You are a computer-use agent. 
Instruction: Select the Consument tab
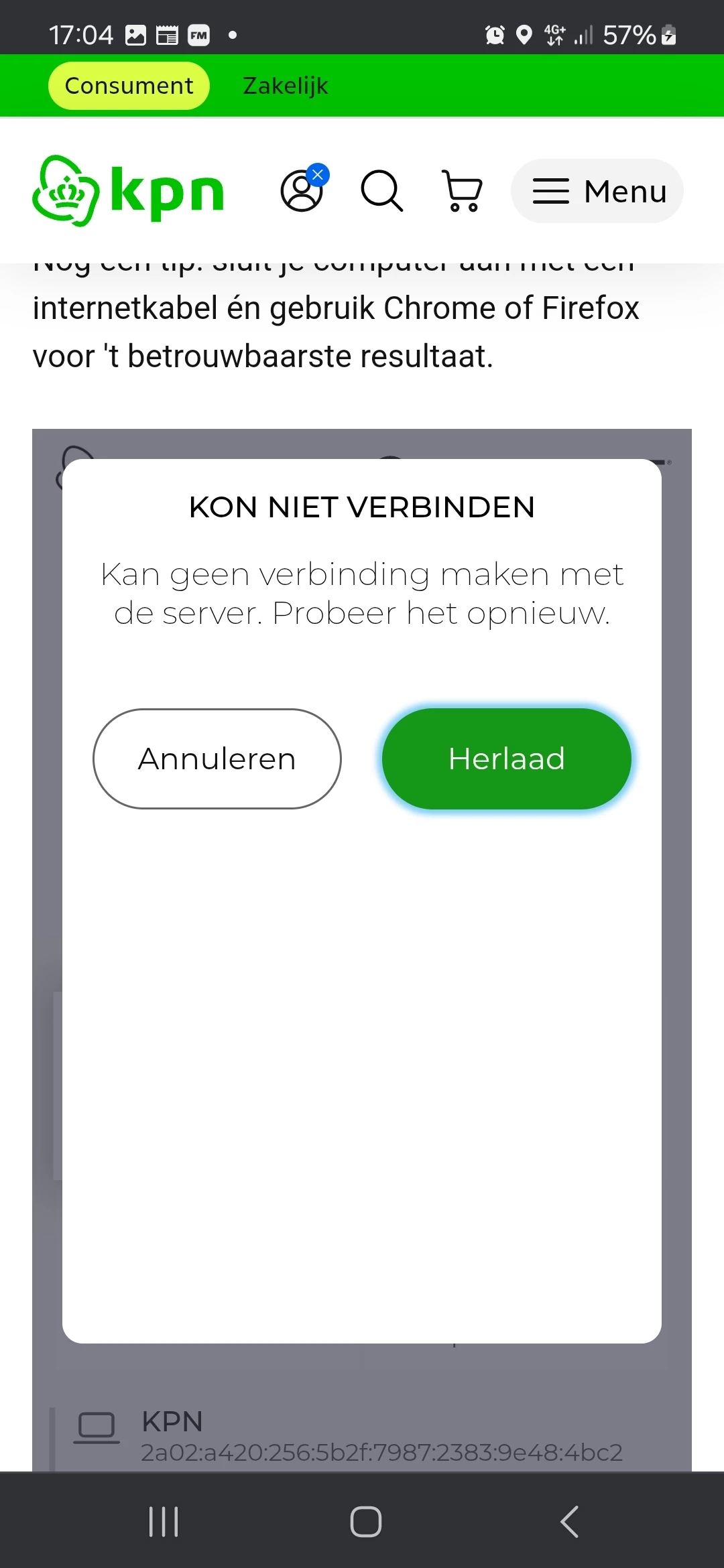tap(129, 86)
